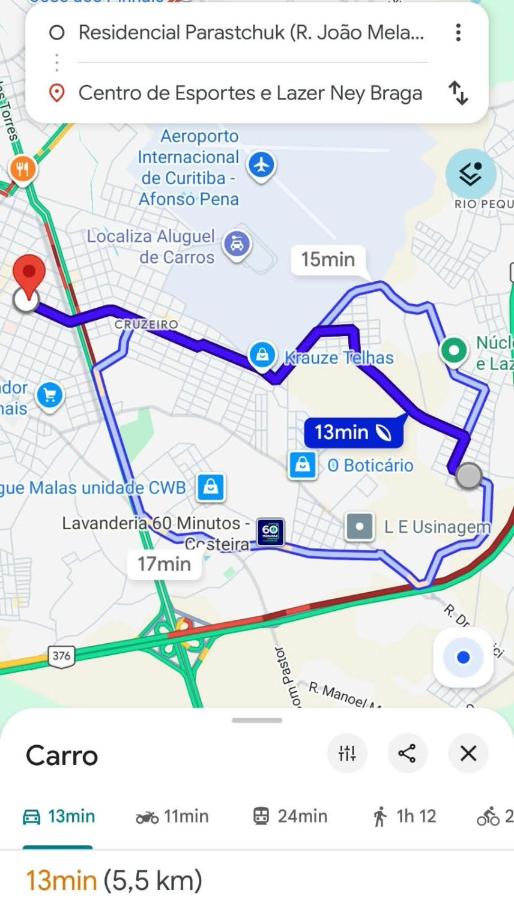Swap origin and destination
514x900 pixels.
(458, 93)
